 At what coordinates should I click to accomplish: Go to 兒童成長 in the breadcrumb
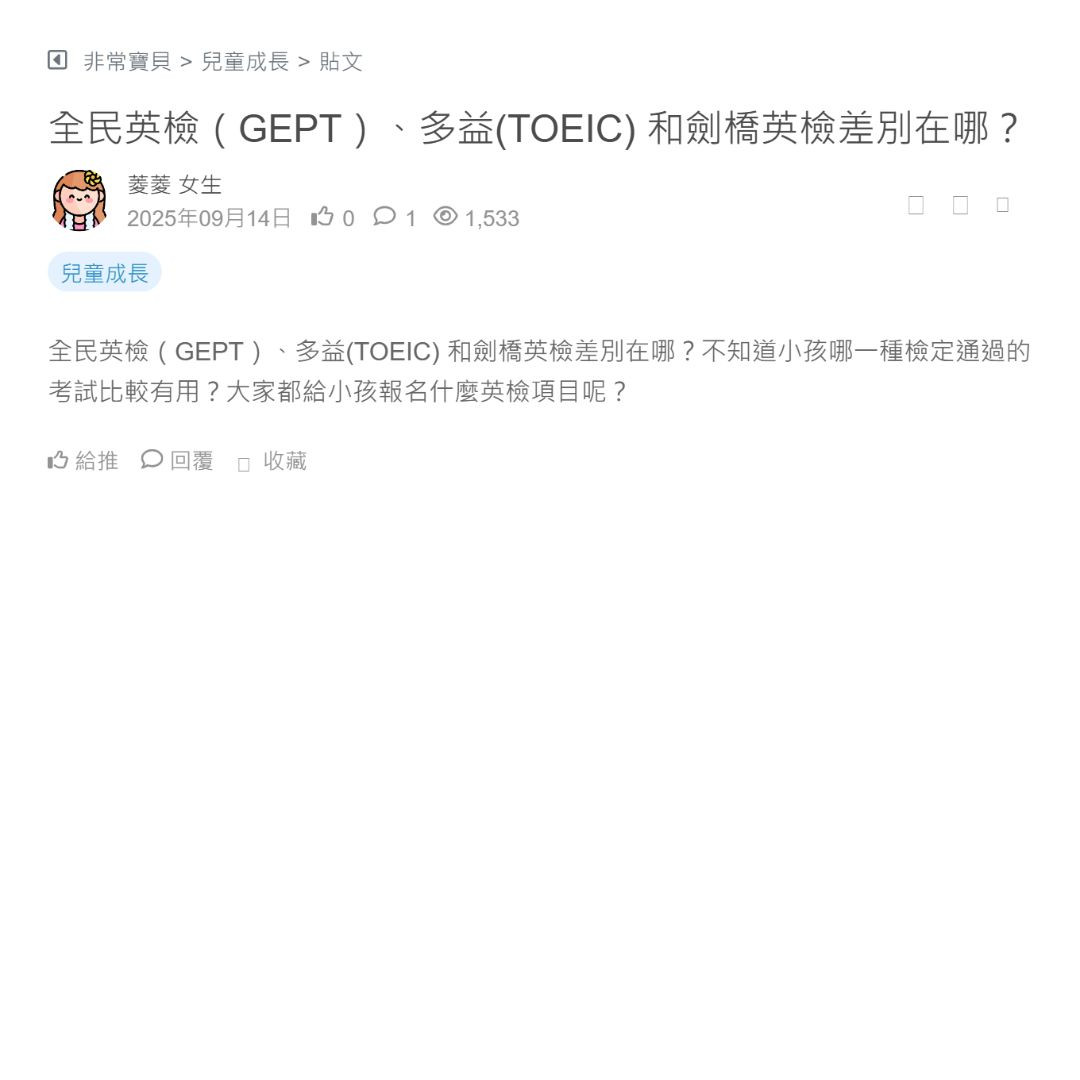click(245, 62)
